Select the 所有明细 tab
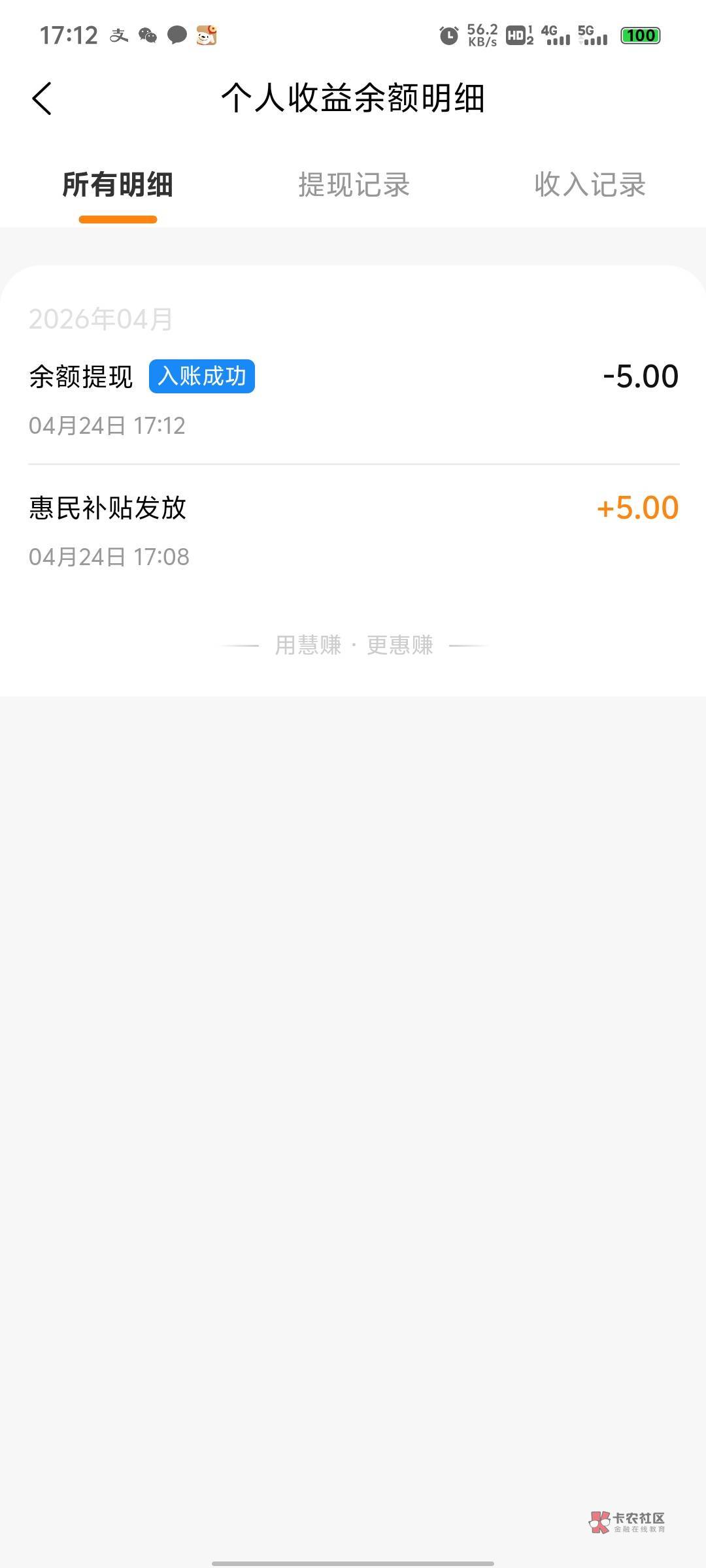The image size is (706, 1568). pyautogui.click(x=118, y=185)
